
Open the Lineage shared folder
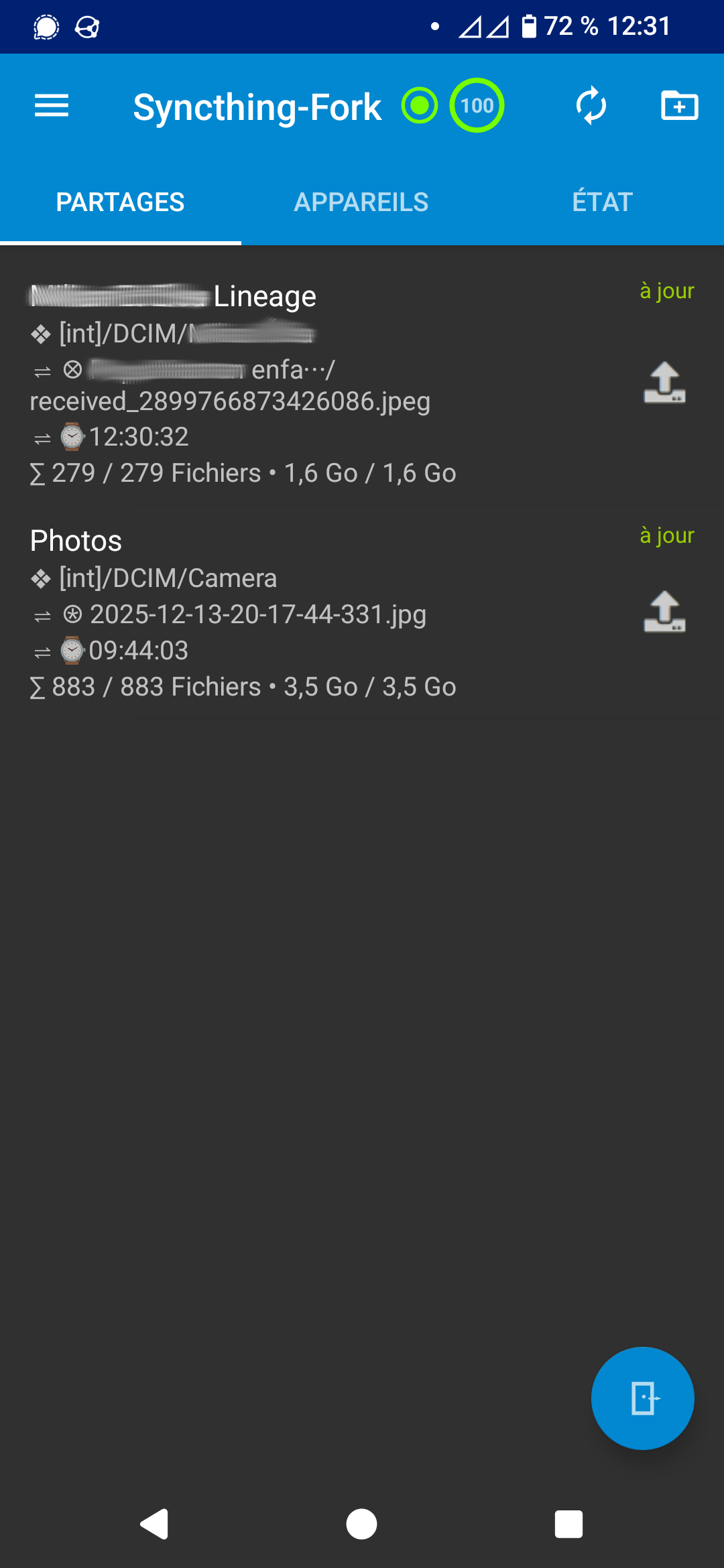[264, 297]
